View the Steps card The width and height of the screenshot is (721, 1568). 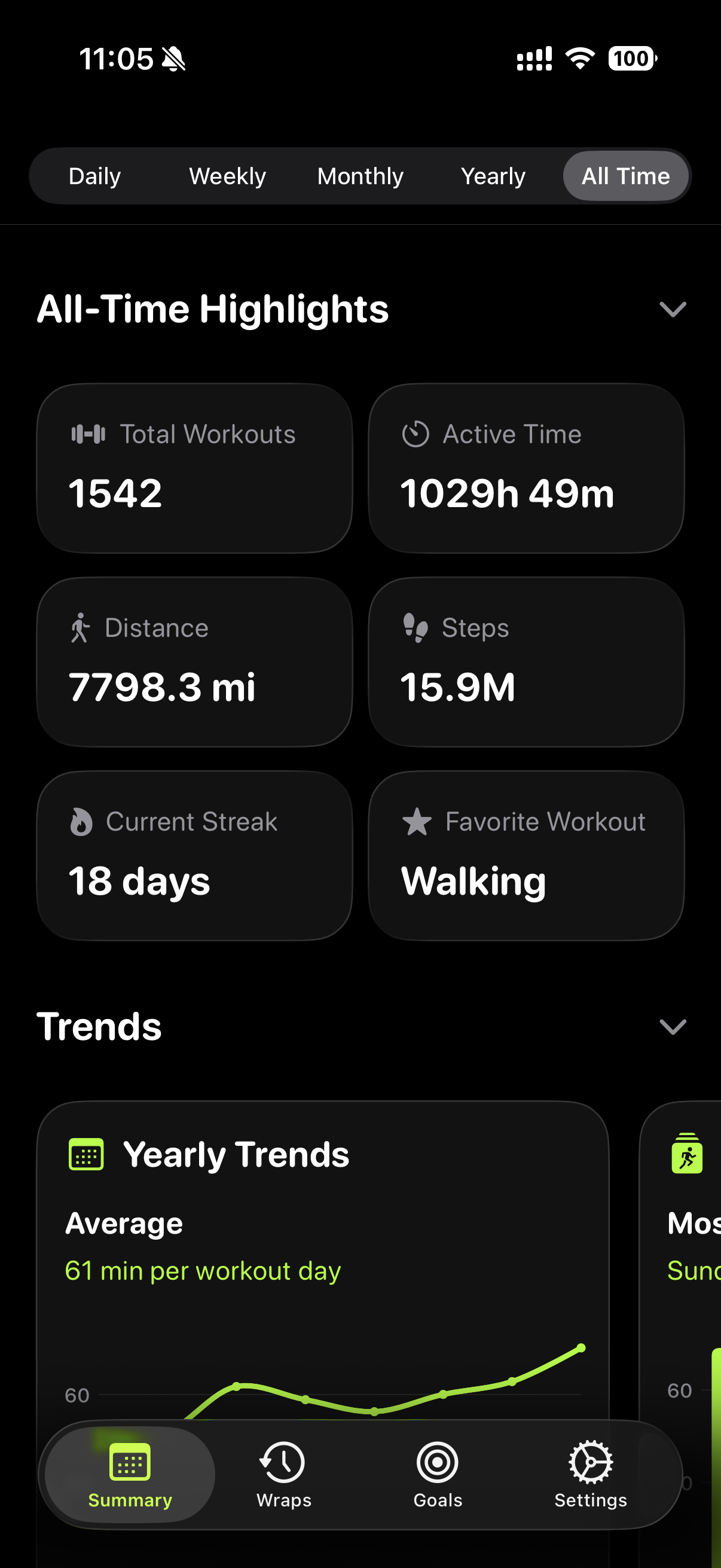click(526, 661)
